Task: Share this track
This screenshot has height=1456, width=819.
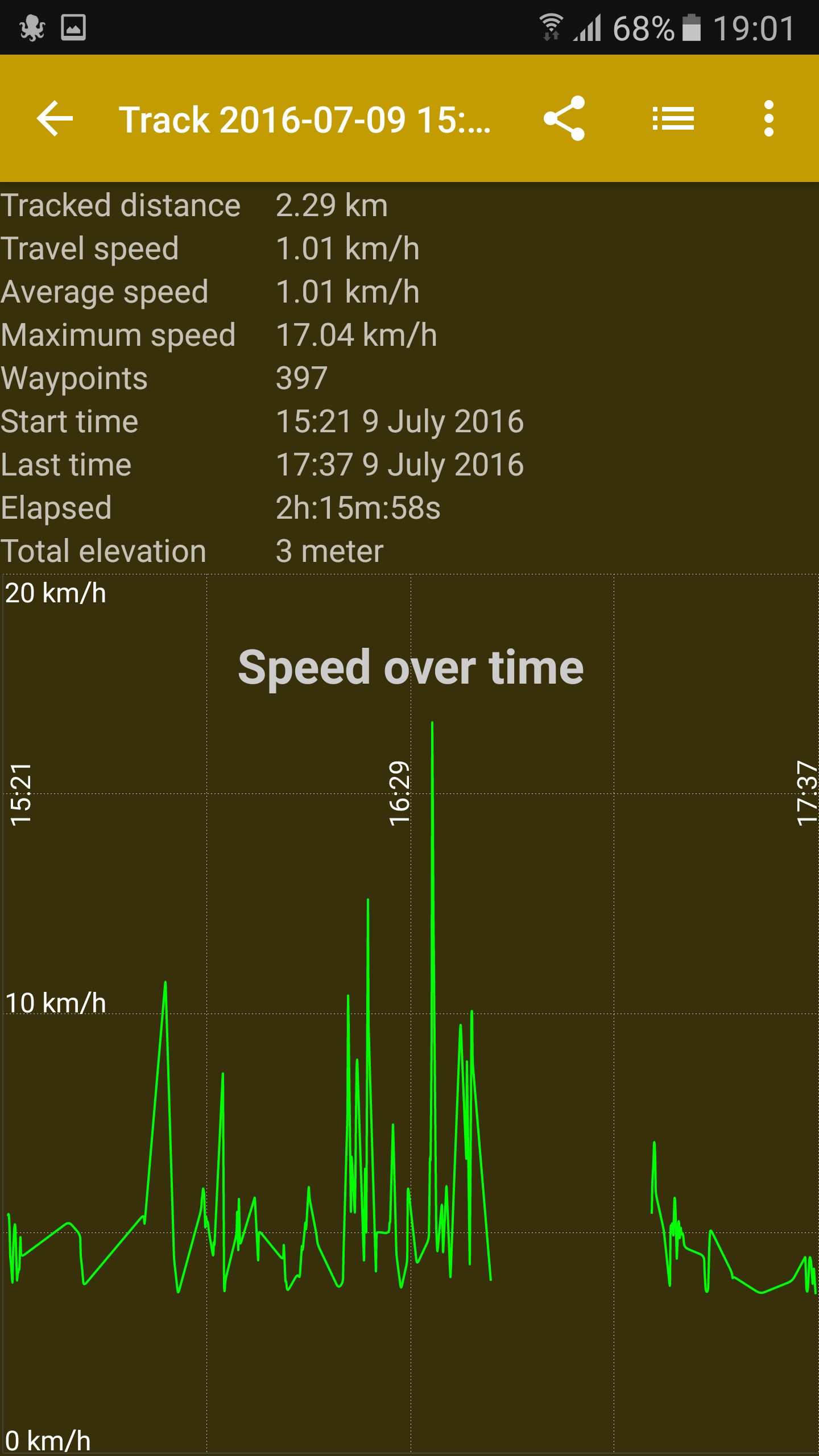Action: coord(564,118)
